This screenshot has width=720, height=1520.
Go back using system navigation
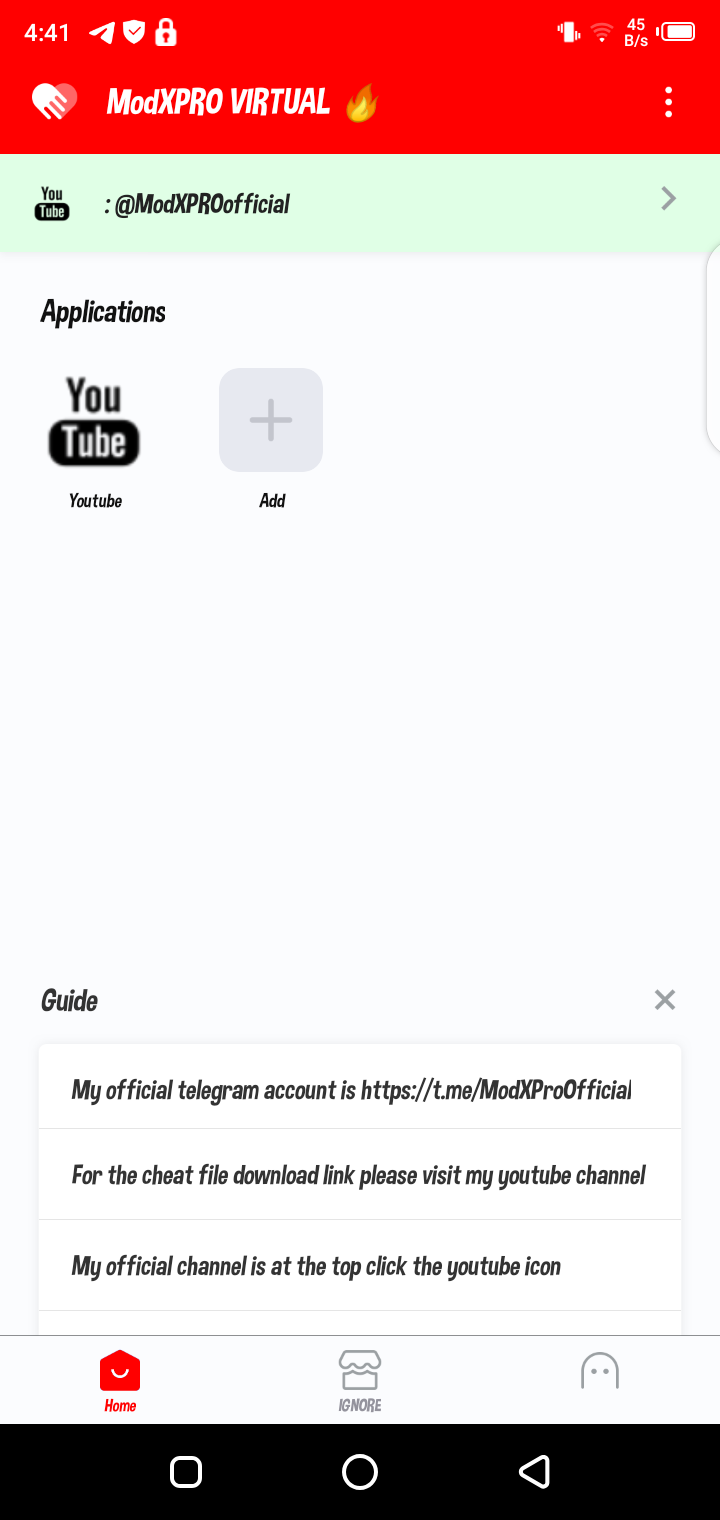pos(534,1471)
